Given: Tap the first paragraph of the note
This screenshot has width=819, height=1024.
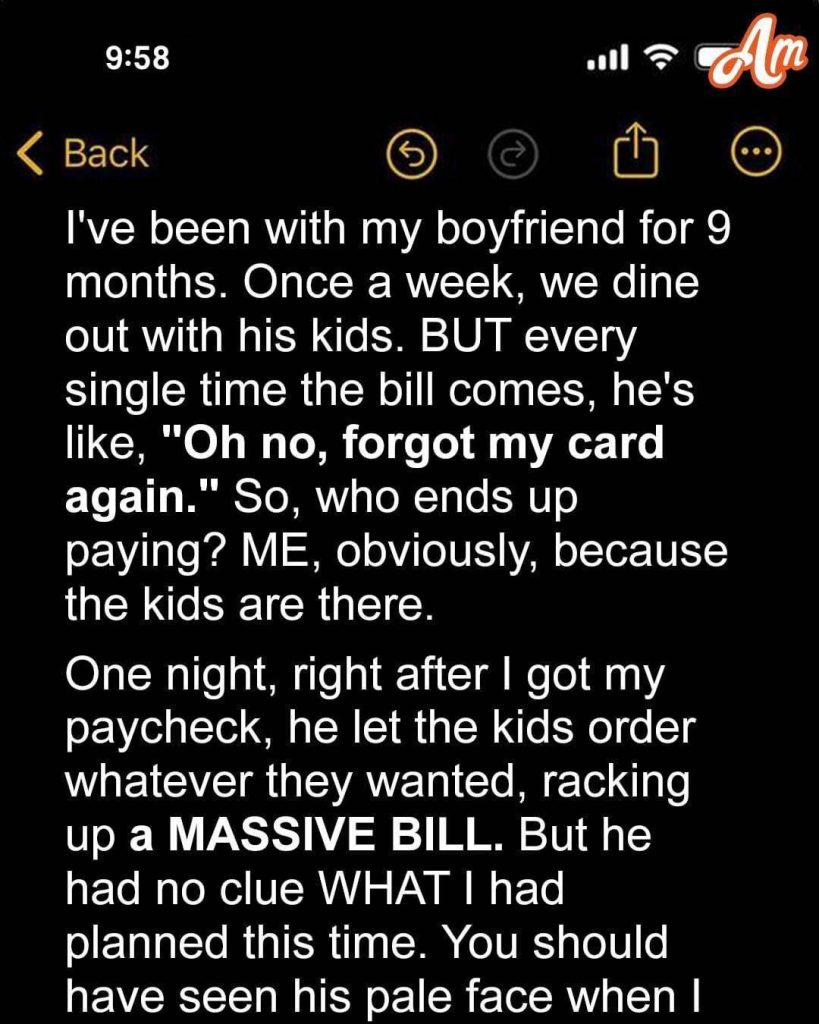Looking at the screenshot, I should [x=400, y=410].
